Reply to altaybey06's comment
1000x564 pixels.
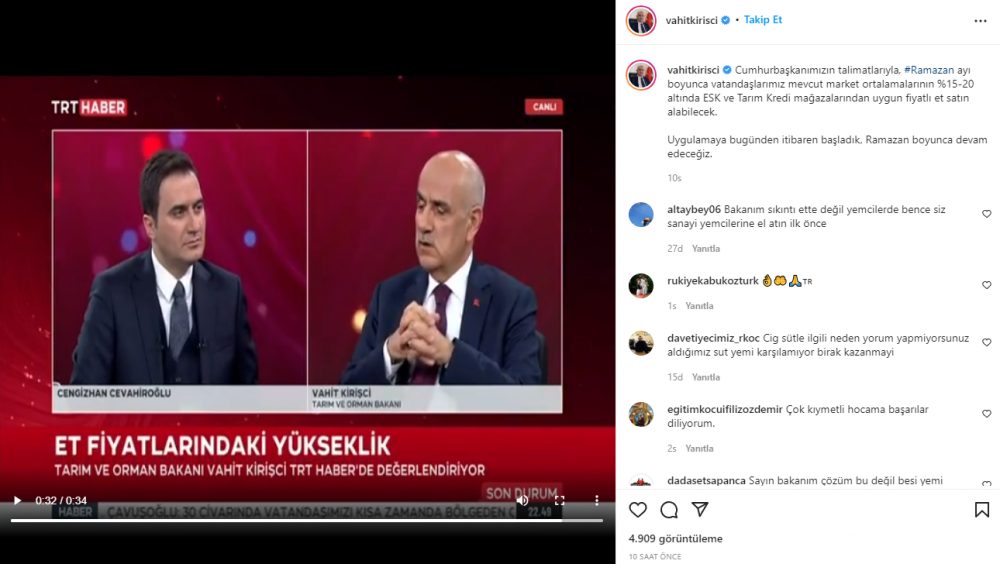[706, 249]
